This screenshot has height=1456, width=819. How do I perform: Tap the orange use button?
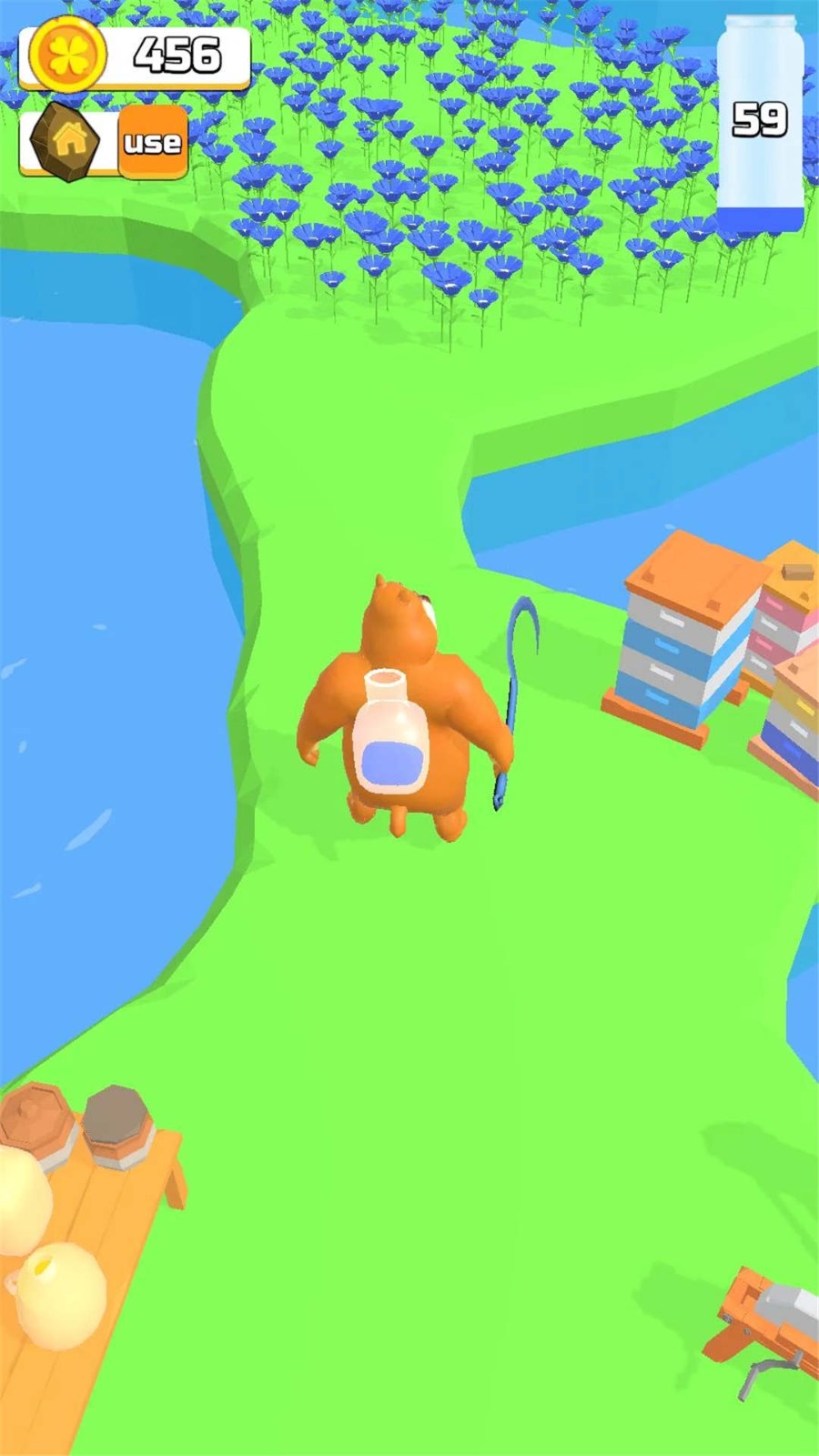pos(153,142)
